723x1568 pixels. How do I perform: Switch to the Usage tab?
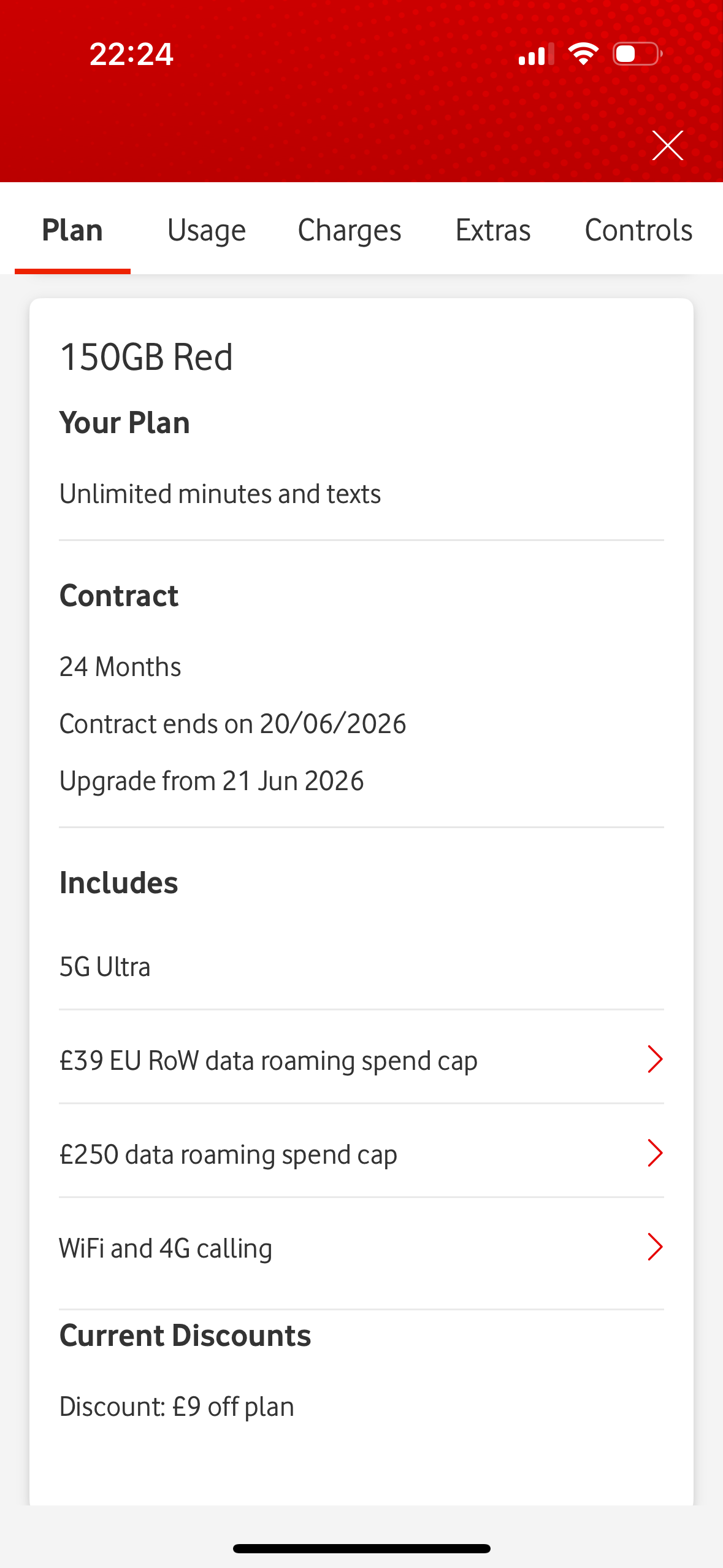pos(207,231)
